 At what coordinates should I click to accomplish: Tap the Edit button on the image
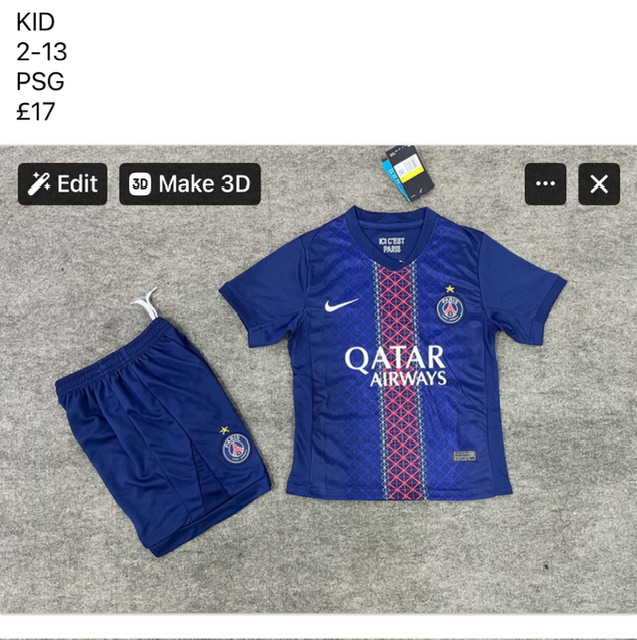point(62,184)
